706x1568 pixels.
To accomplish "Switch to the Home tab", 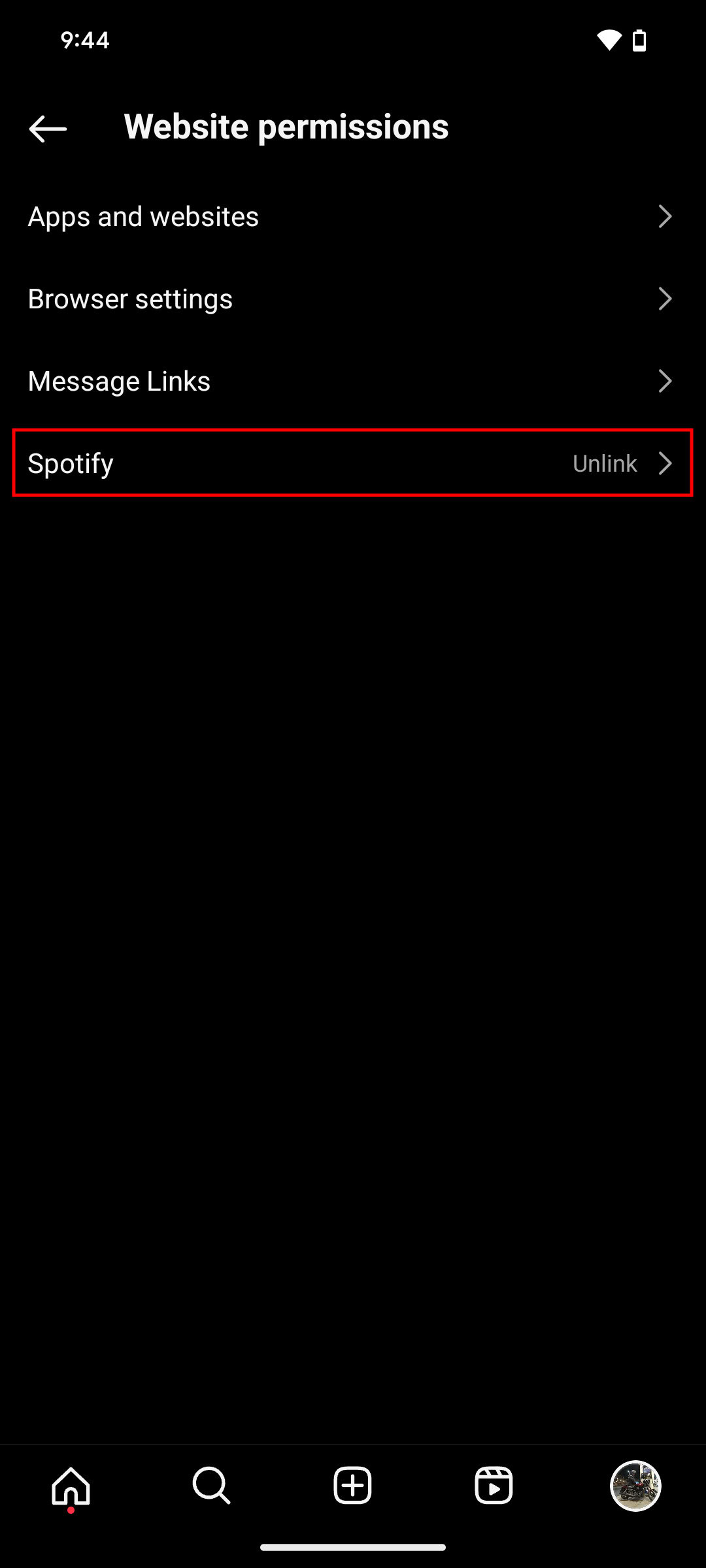I will (71, 1486).
